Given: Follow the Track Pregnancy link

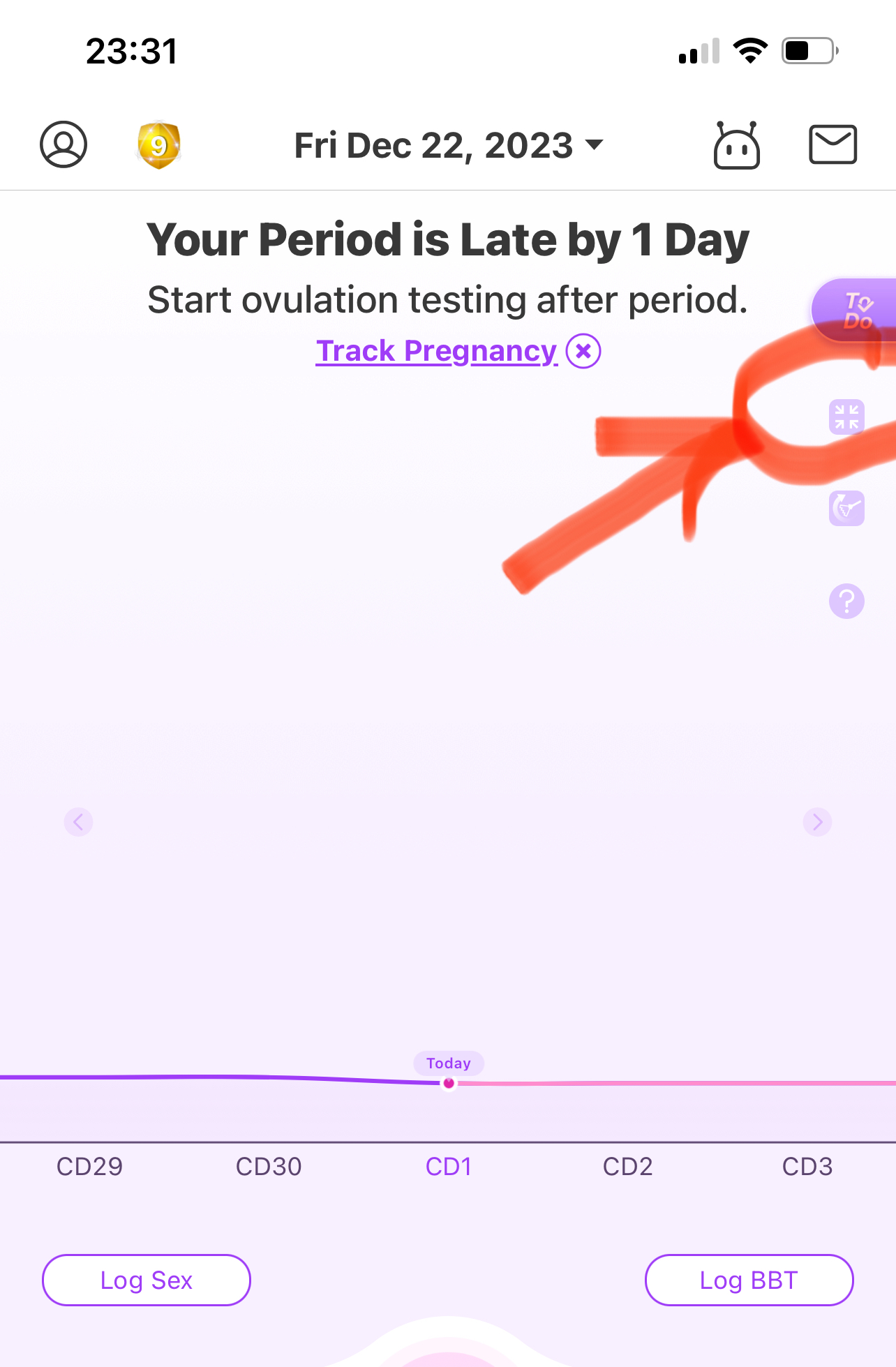Looking at the screenshot, I should 436,351.
